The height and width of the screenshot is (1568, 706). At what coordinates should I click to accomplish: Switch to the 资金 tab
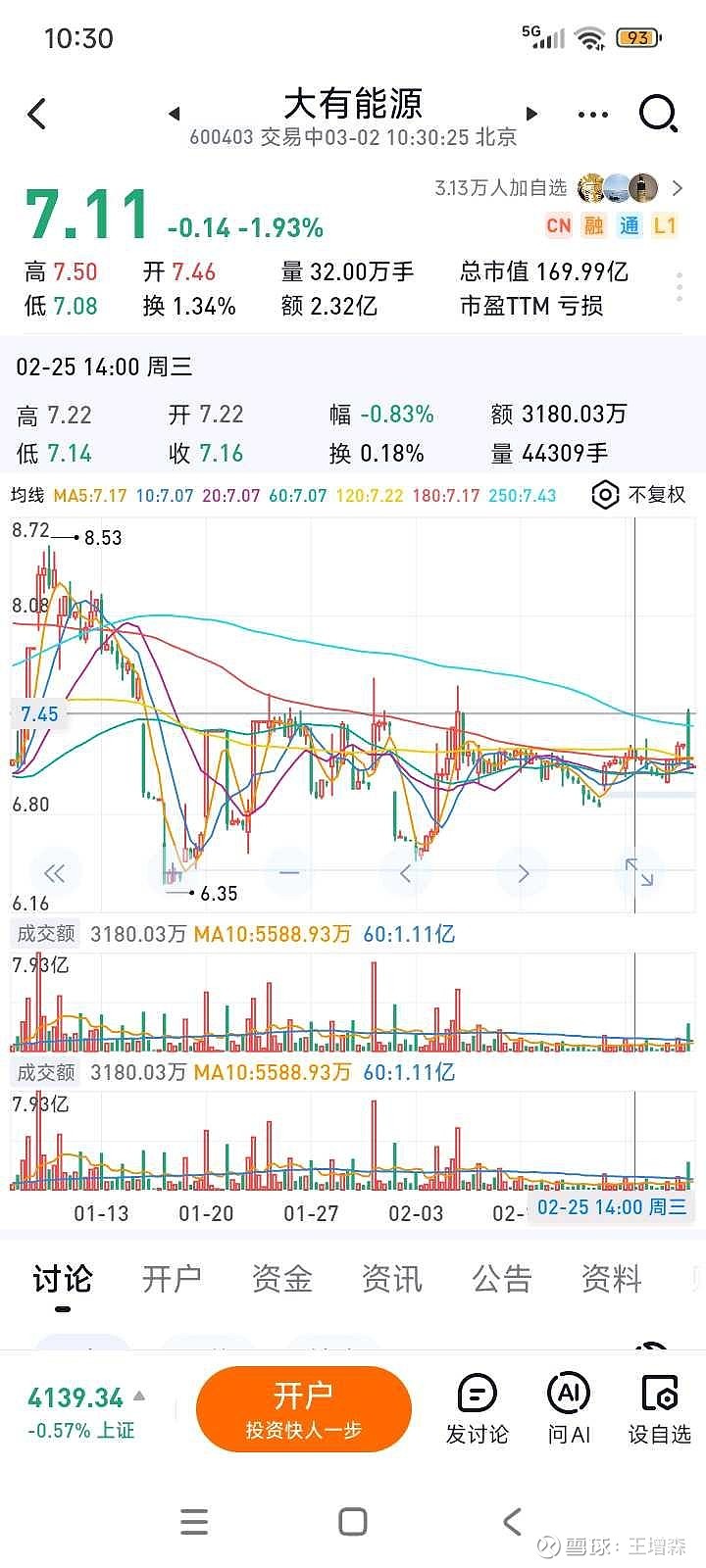coord(281,1279)
